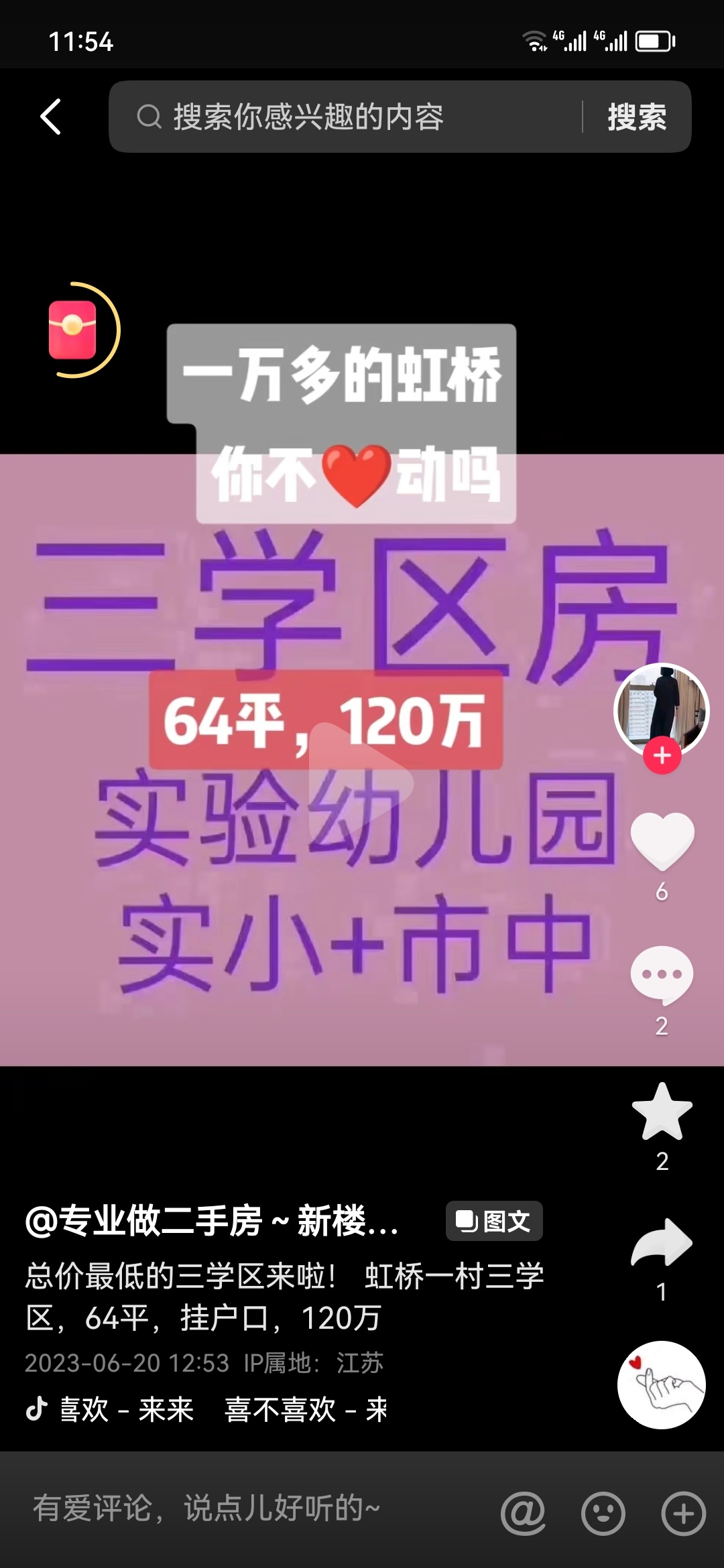This screenshot has width=724, height=1568.
Task: Open the red envelope reward icon
Action: [73, 330]
